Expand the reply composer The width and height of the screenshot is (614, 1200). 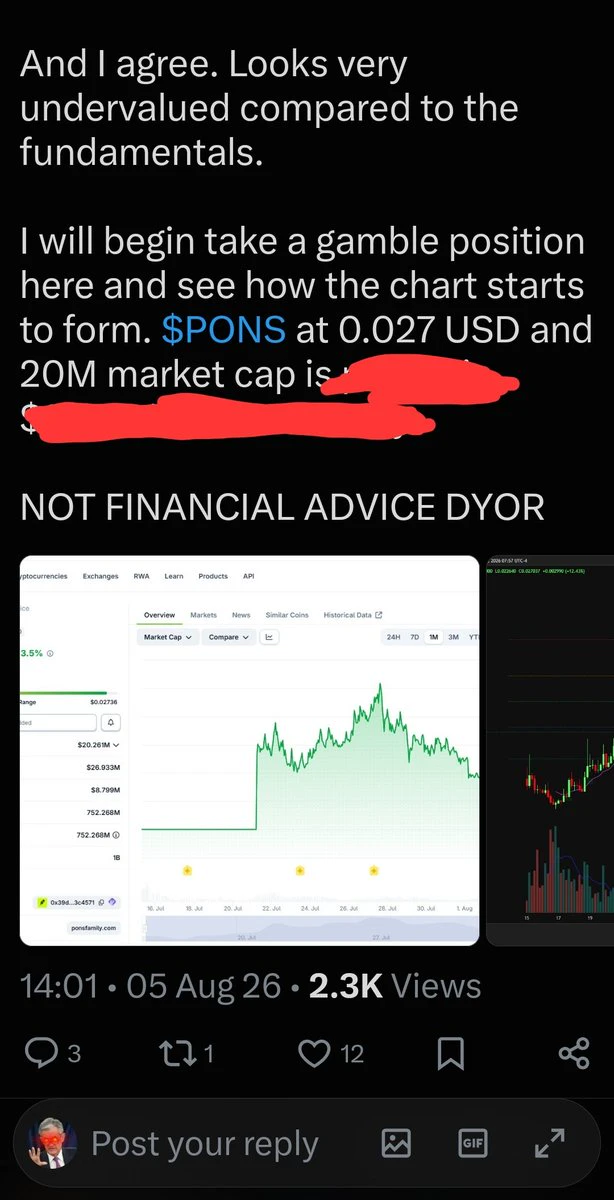pos(550,1143)
